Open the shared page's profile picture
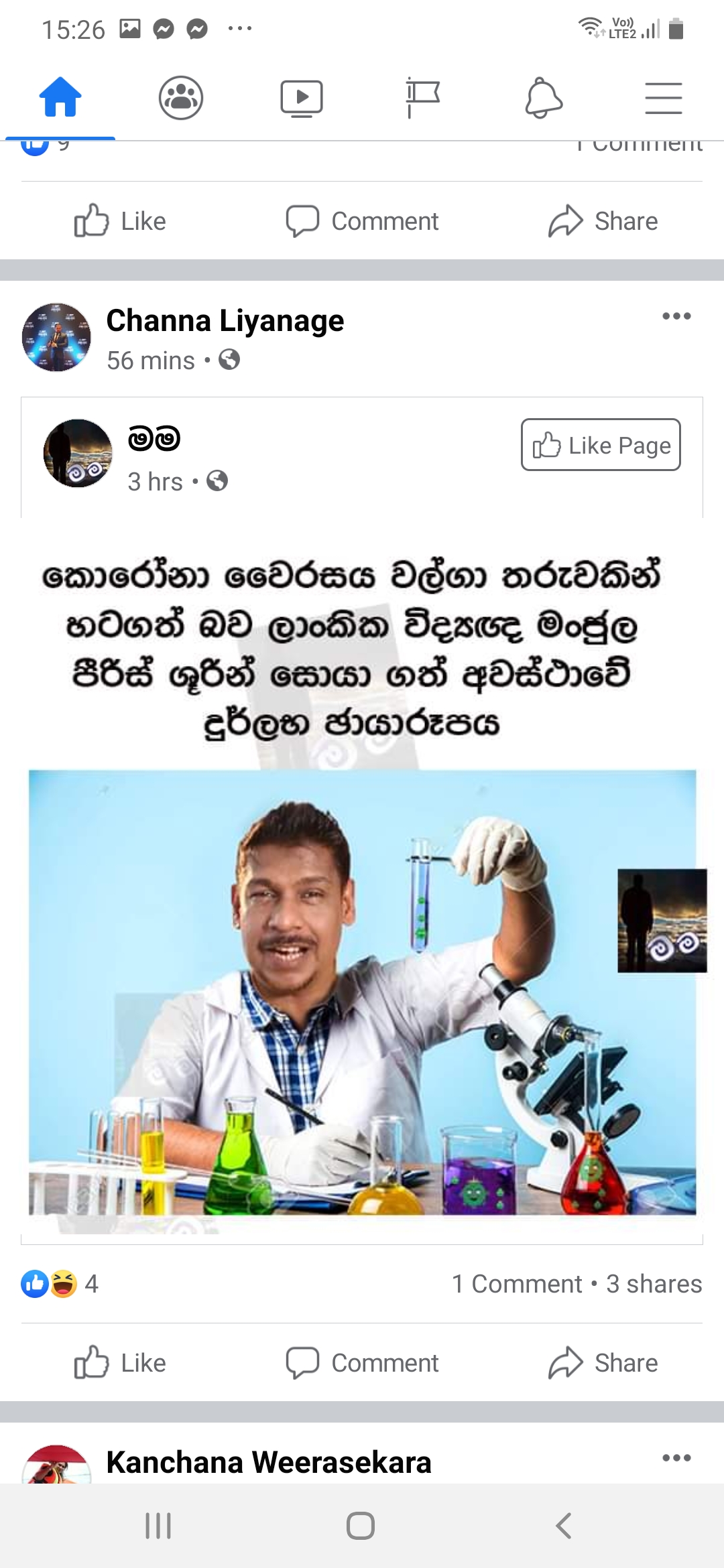724x1568 pixels. point(78,454)
